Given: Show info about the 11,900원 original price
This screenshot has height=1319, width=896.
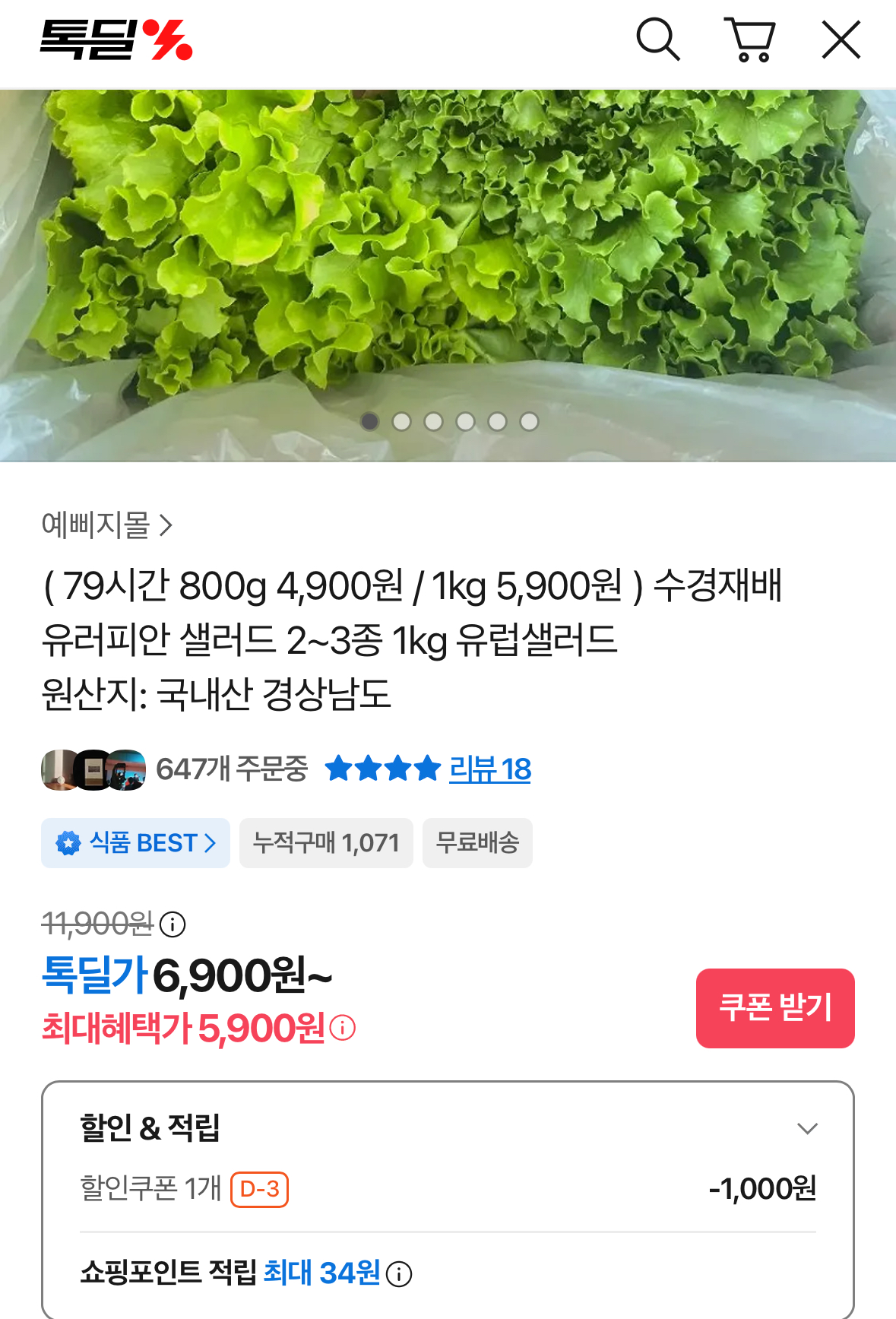Looking at the screenshot, I should pyautogui.click(x=173, y=924).
